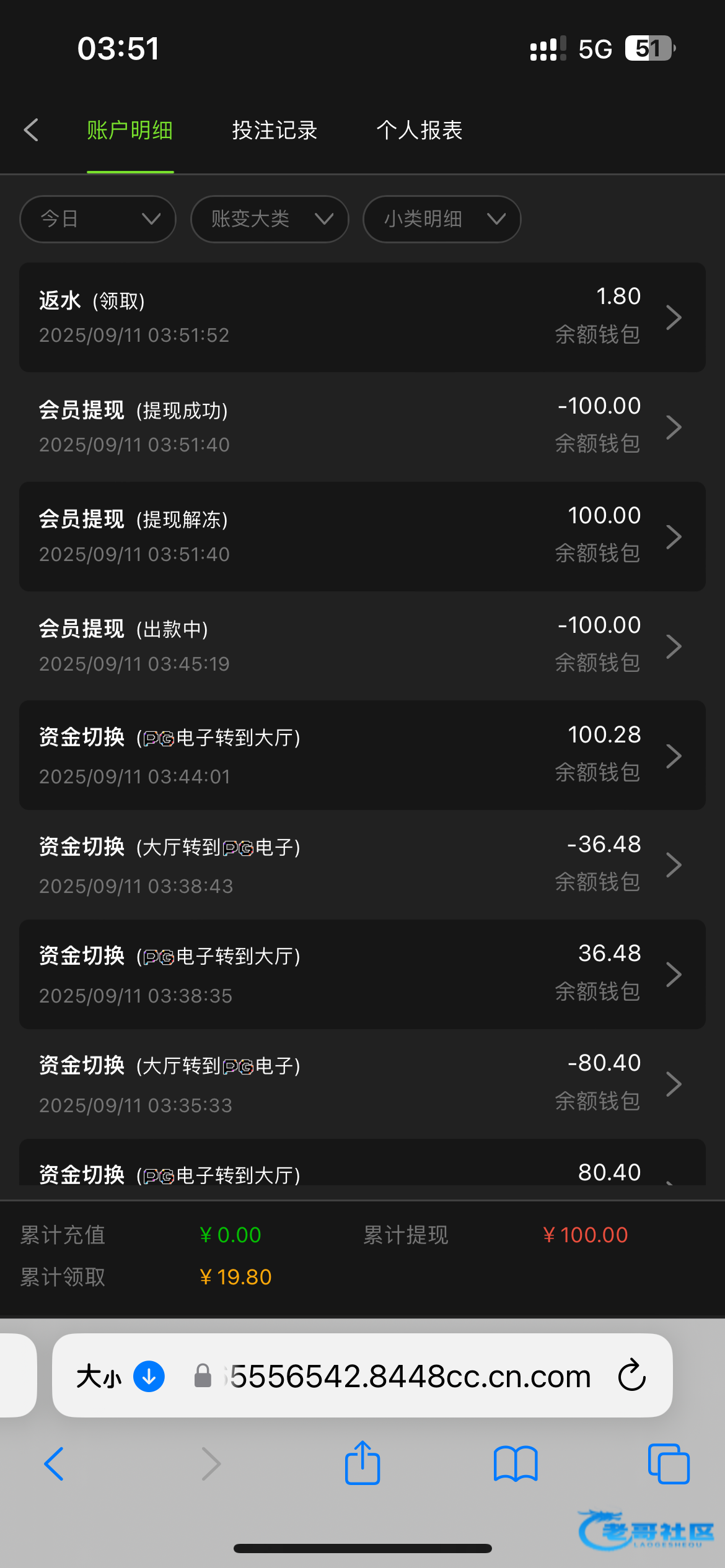Open the -80.40 资金切换 record

tap(362, 1084)
